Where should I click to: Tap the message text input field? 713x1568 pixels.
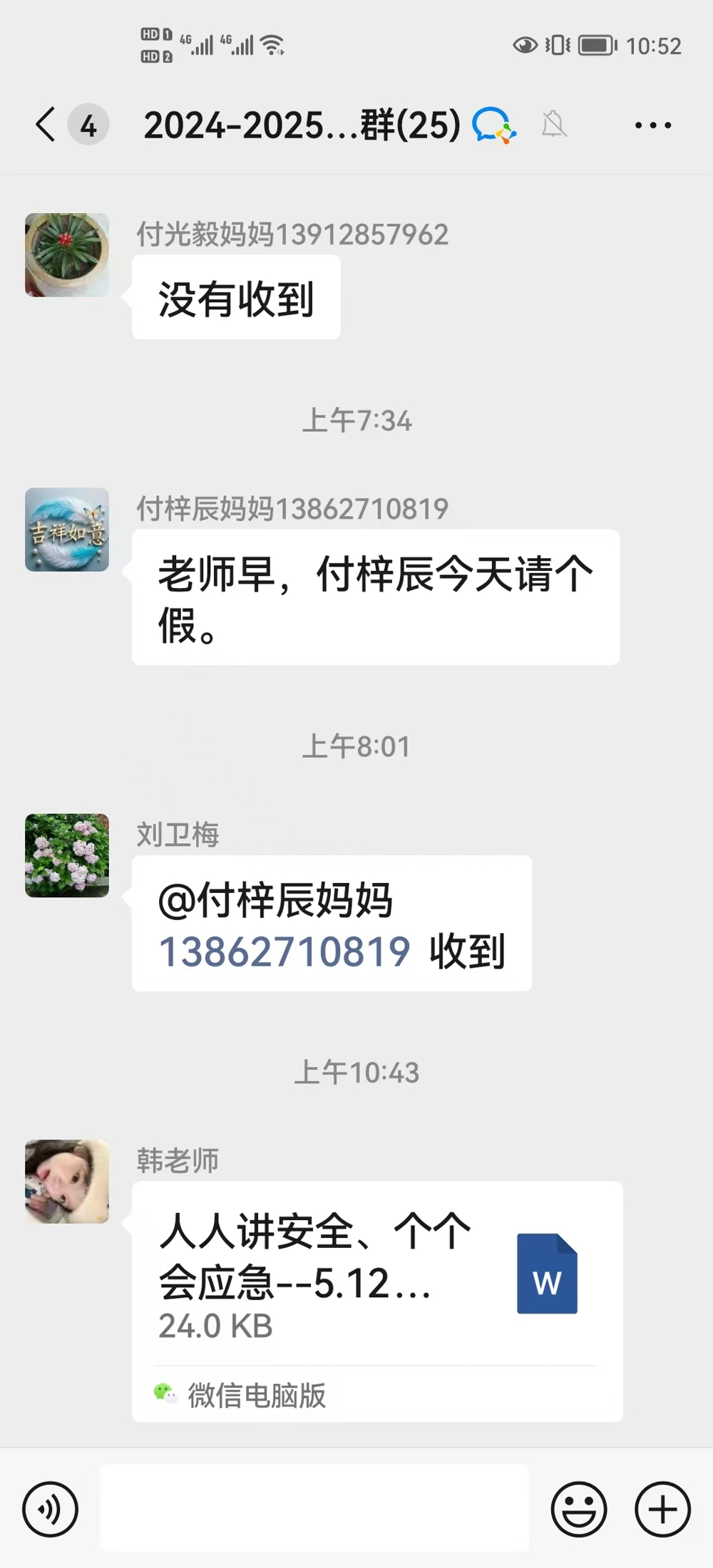coord(314,1507)
